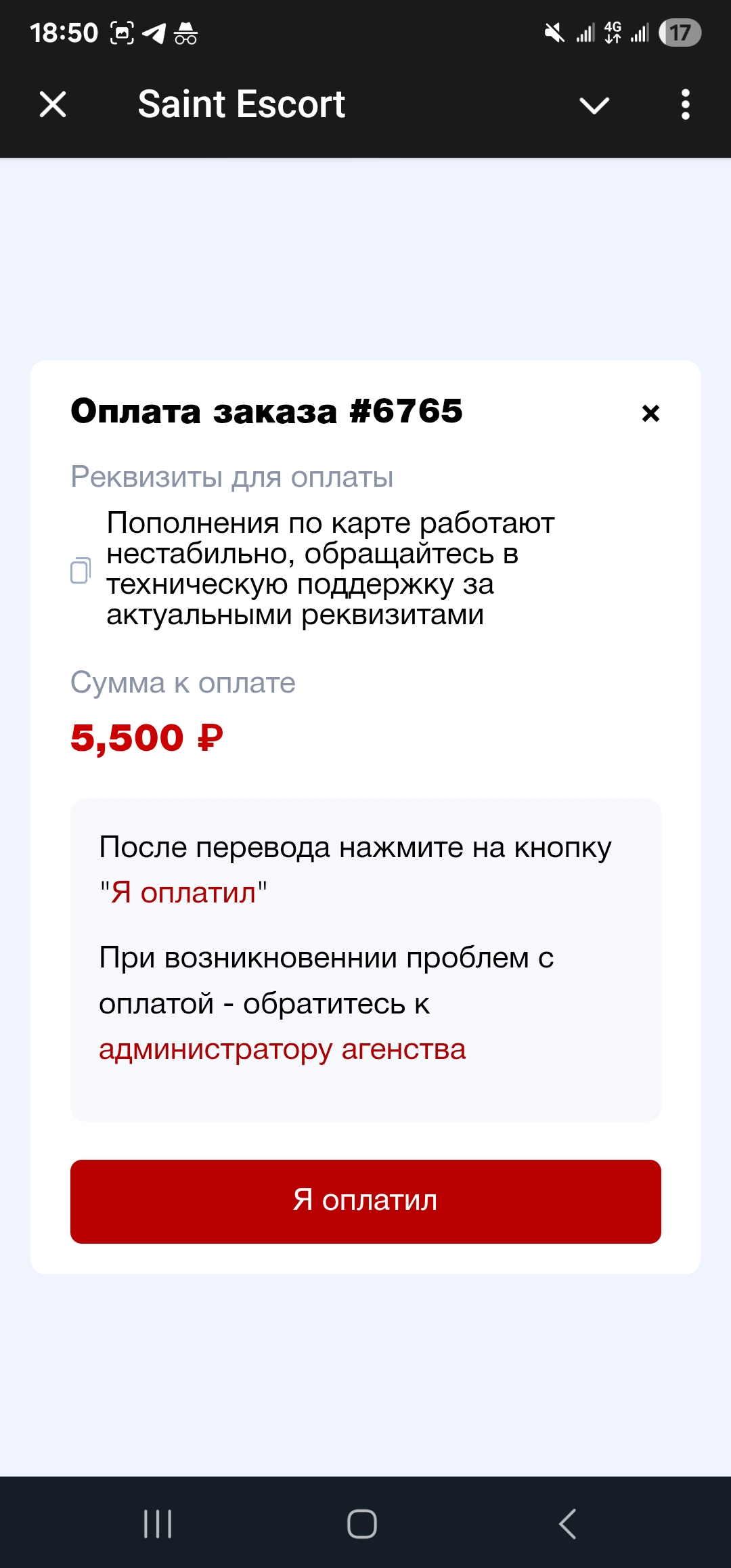Dismiss the order #6765 payment dialog
Viewport: 731px width, 1568px height.
coord(650,413)
